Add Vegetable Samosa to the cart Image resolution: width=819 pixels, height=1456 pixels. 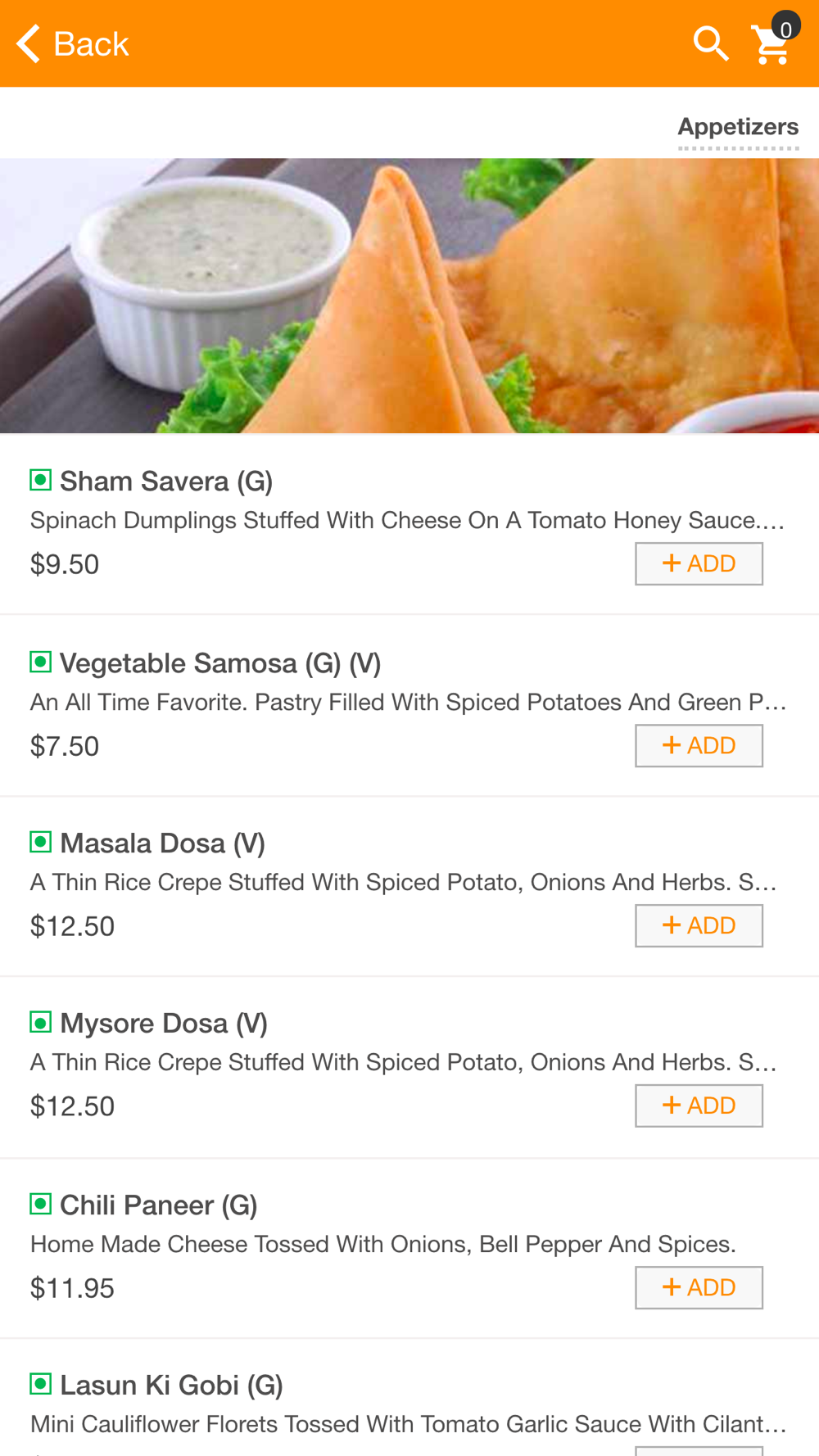699,745
